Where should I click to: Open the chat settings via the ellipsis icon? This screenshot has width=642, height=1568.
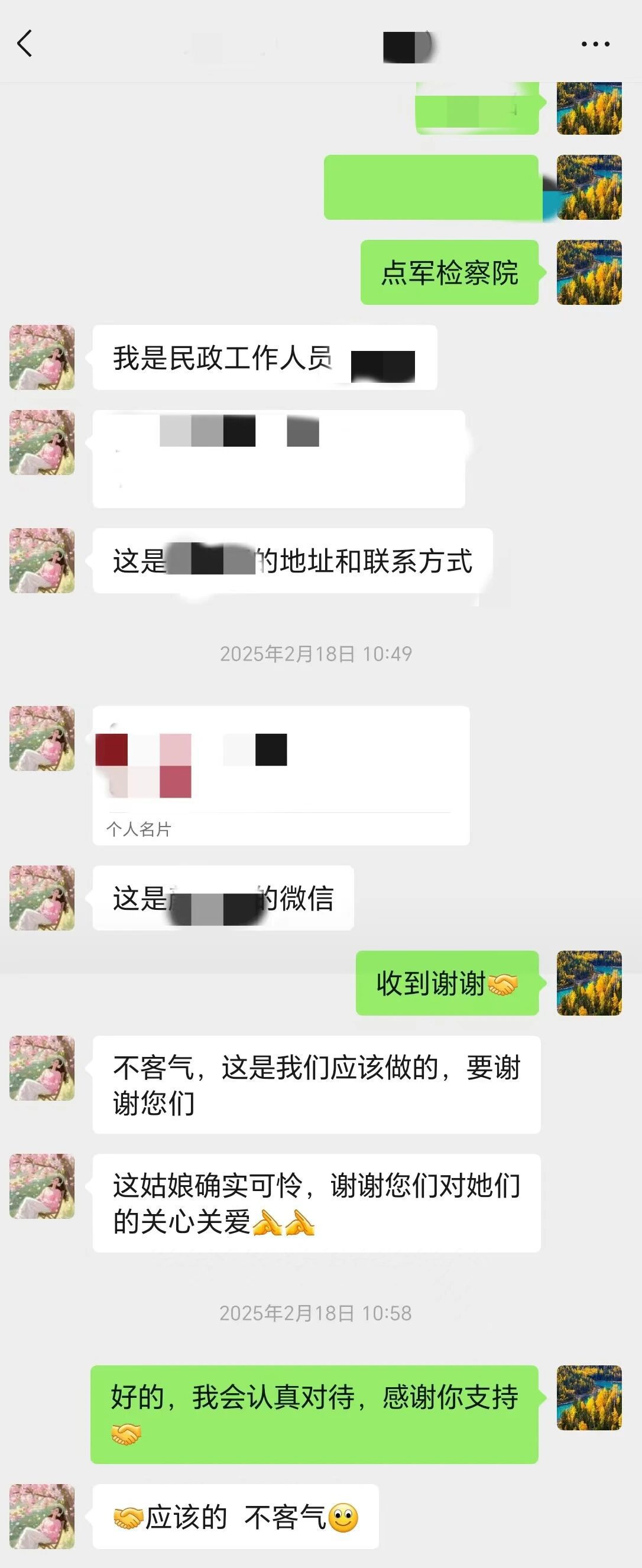point(594,43)
